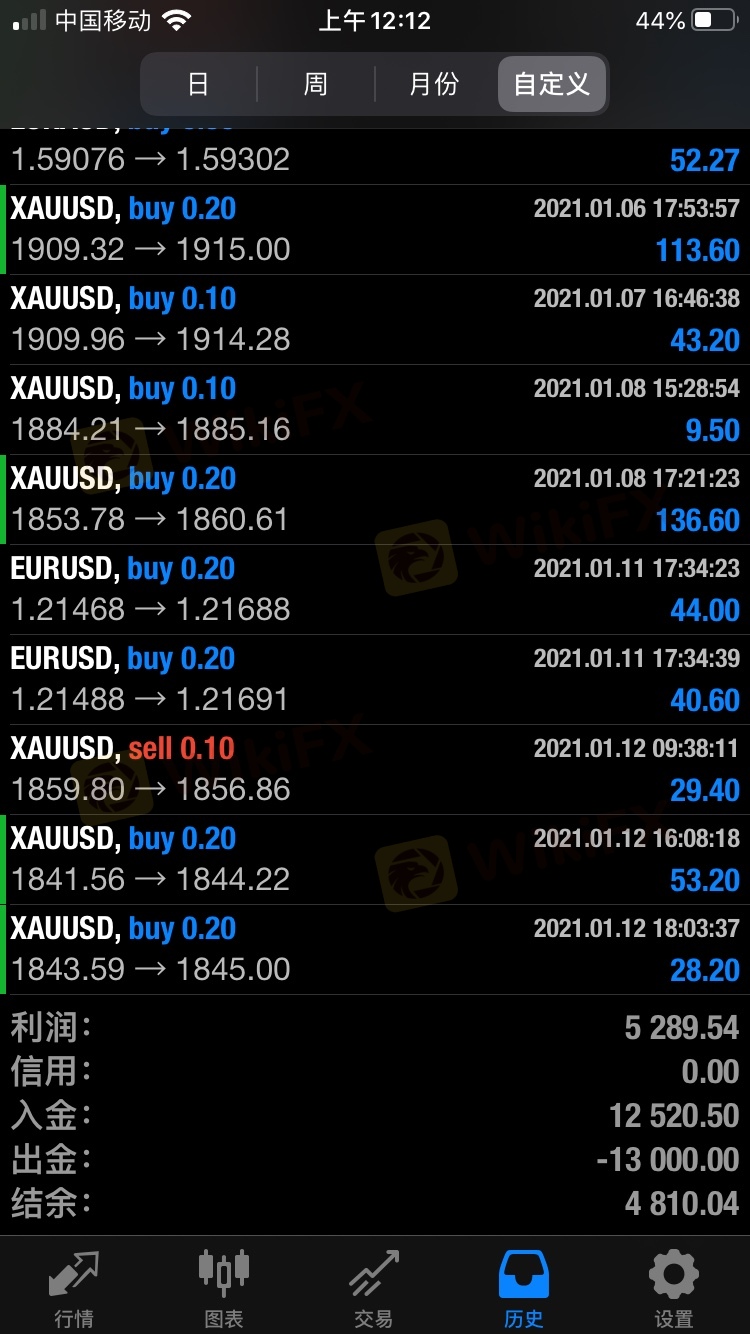Open the EURUSD trade with profit 44.00
Image resolution: width=750 pixels, height=1334 pixels.
pyautogui.click(x=375, y=590)
